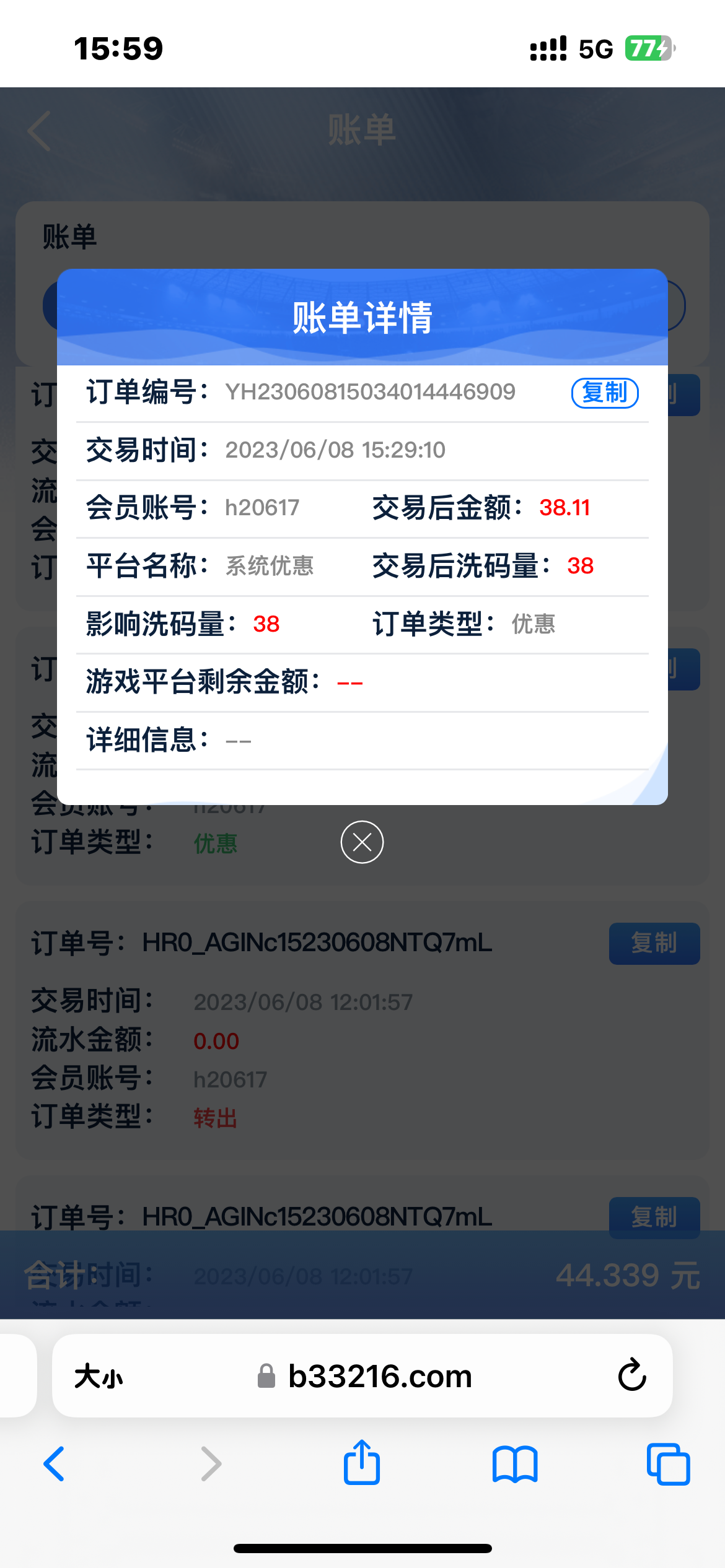This screenshot has width=725, height=1568.
Task: Show all open Safari tabs
Action: tap(668, 1464)
